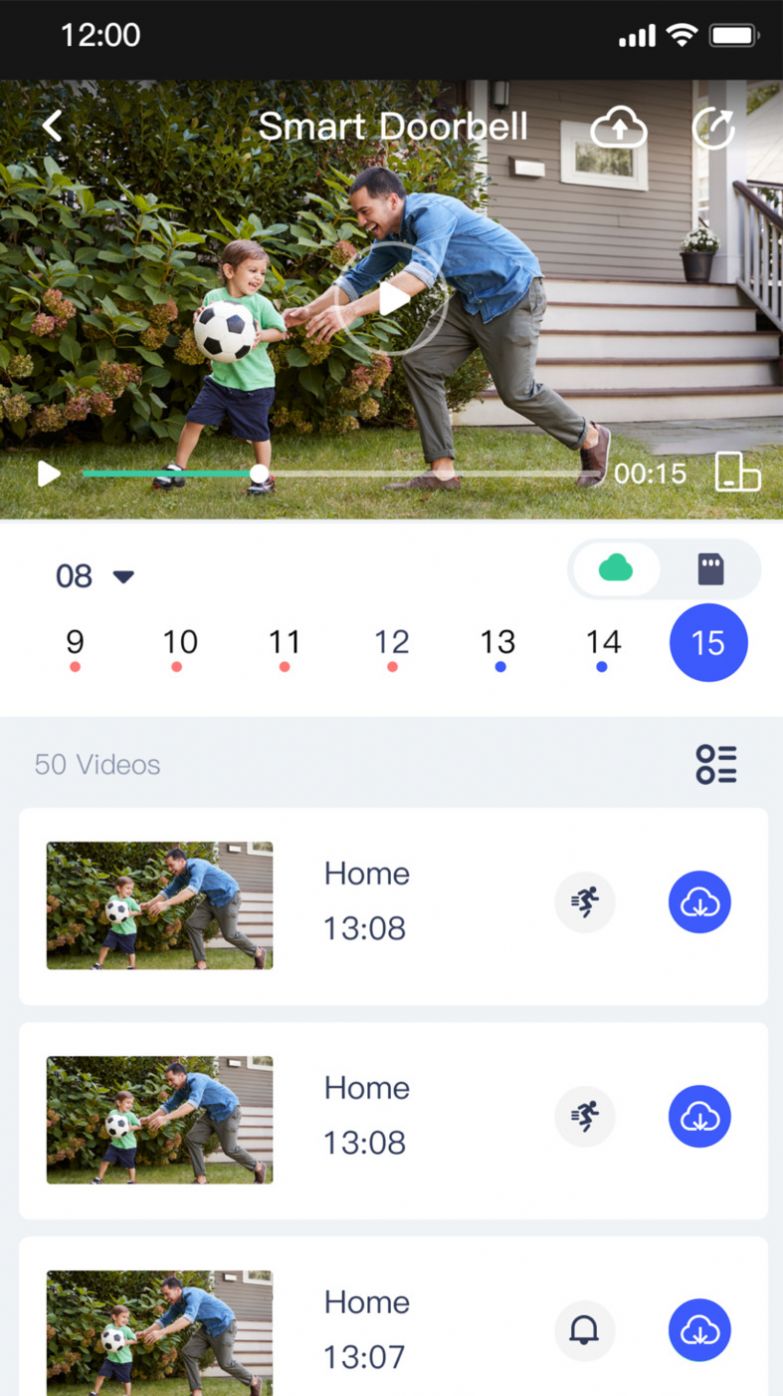Pick day 12 in the date strip
Image resolution: width=783 pixels, height=1396 pixels.
pyautogui.click(x=392, y=643)
